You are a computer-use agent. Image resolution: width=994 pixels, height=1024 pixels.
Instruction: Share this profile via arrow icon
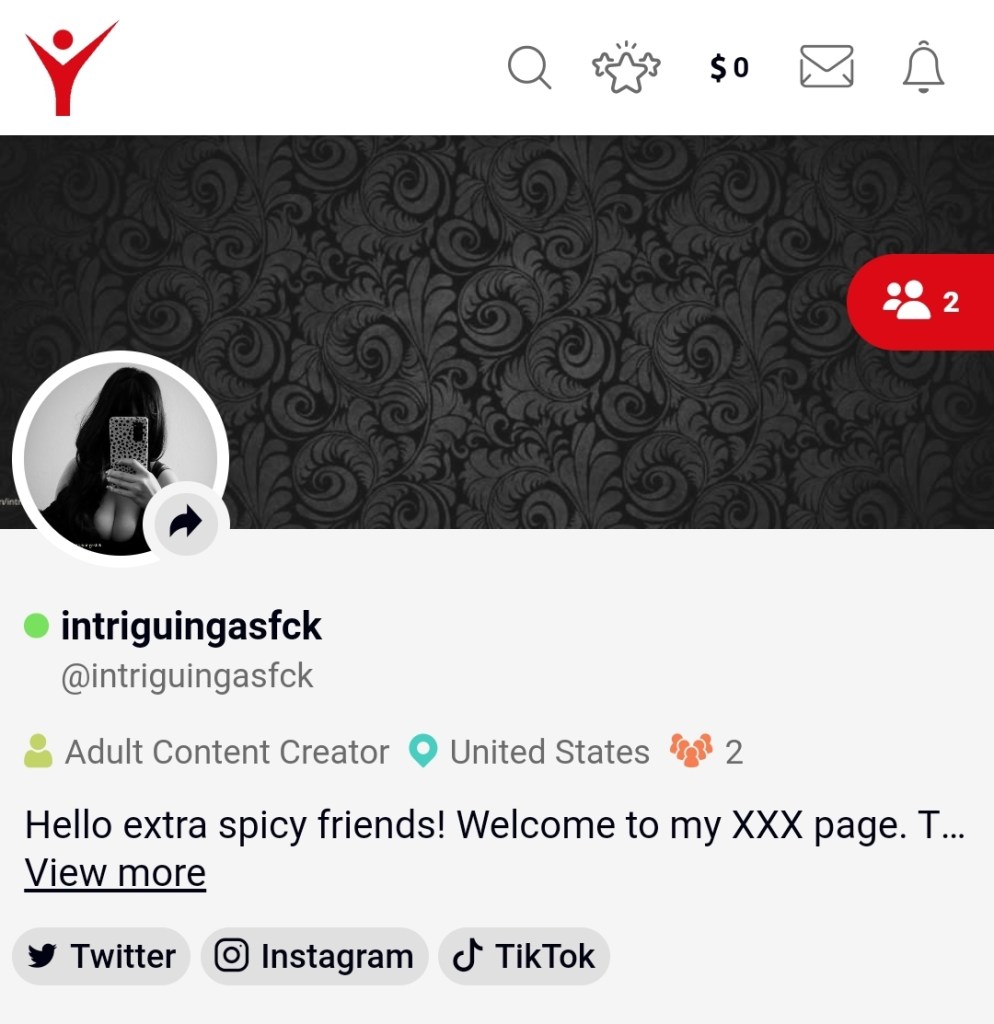pyautogui.click(x=187, y=521)
